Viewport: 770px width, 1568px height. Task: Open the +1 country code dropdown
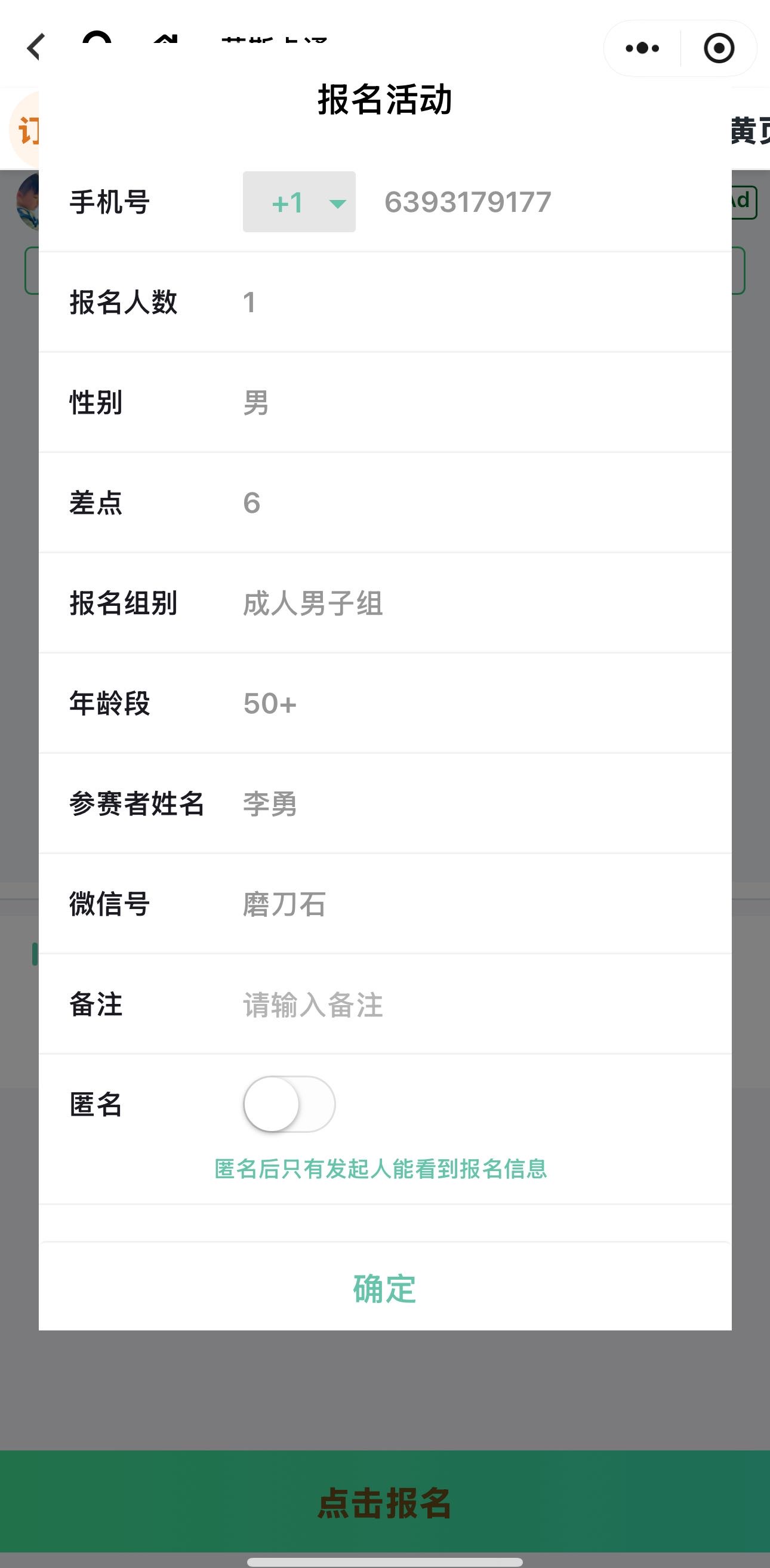pyautogui.click(x=299, y=203)
